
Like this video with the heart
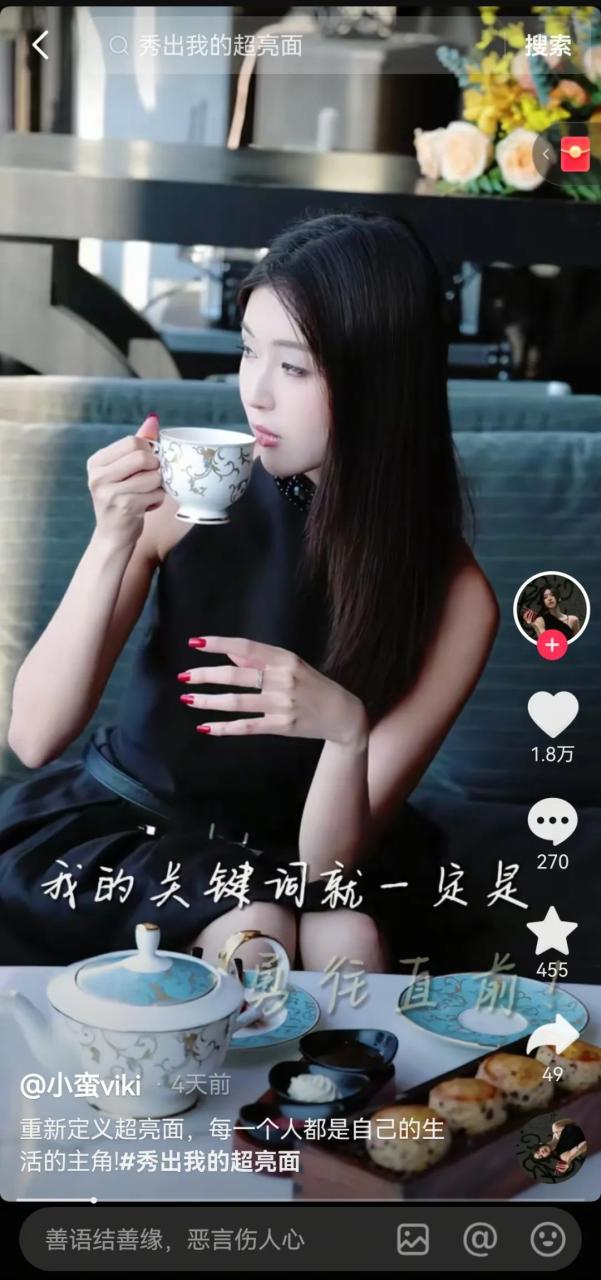point(552,715)
